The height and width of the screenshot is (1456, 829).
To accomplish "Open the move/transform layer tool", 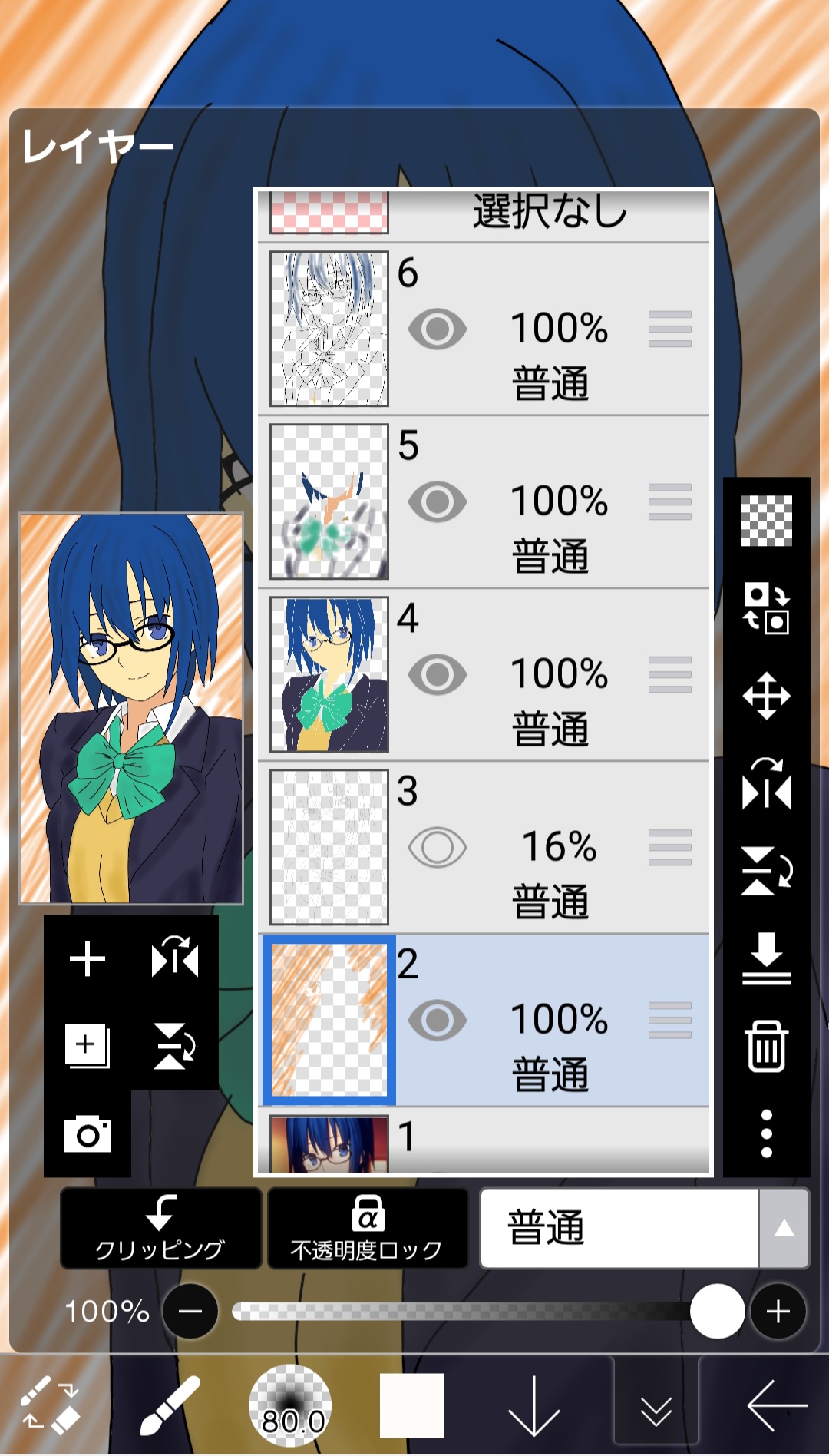I will coord(766,696).
